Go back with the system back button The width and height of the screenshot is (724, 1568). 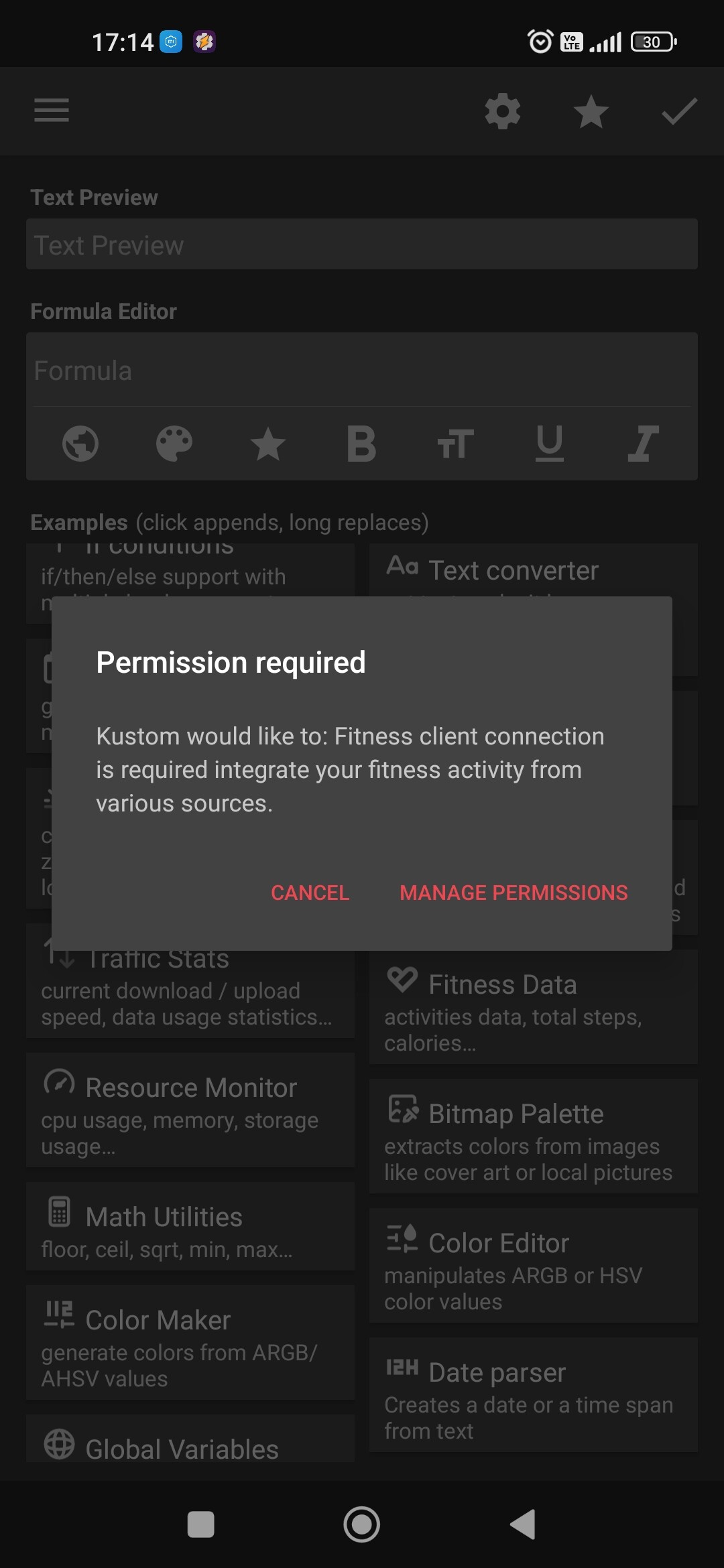(523, 1524)
